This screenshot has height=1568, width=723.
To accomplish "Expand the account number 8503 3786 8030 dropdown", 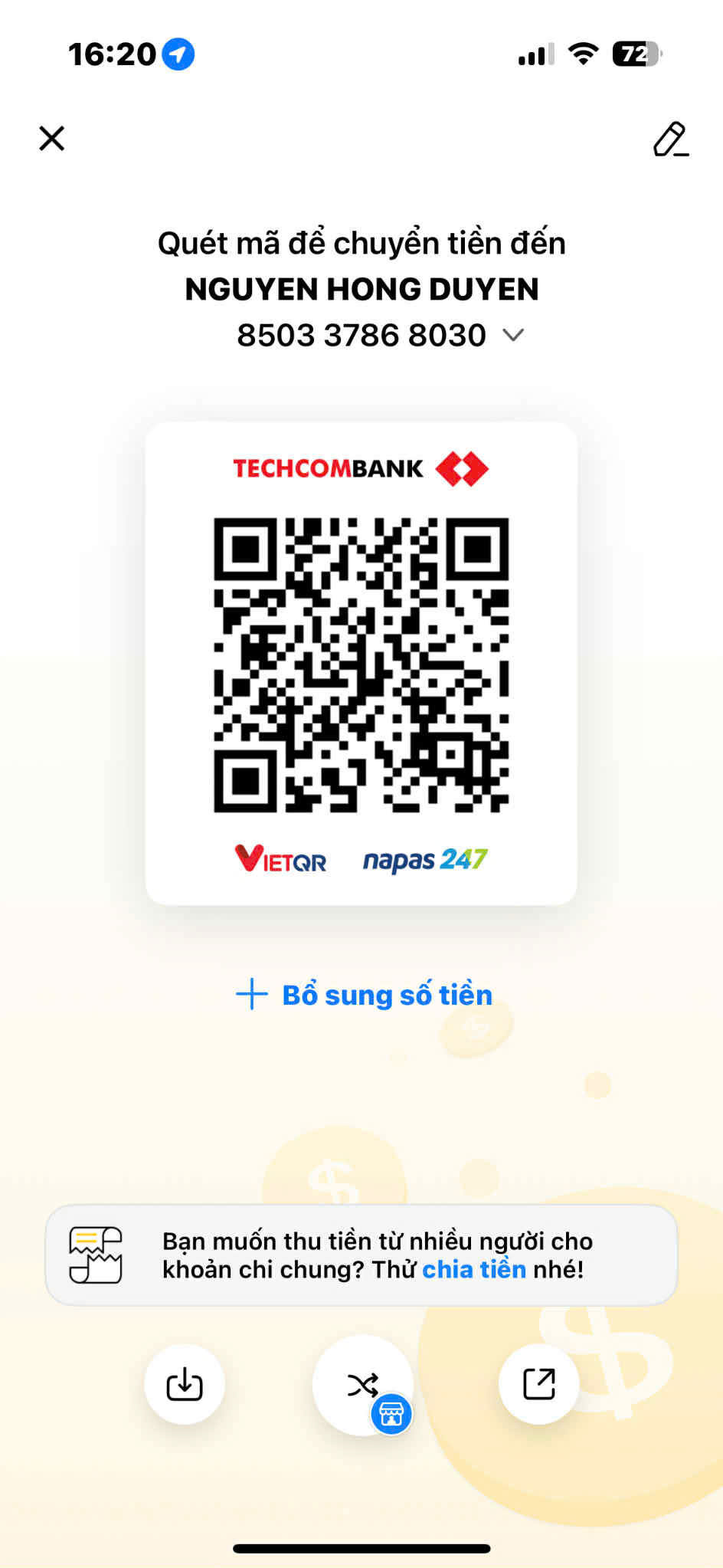I will tap(512, 335).
